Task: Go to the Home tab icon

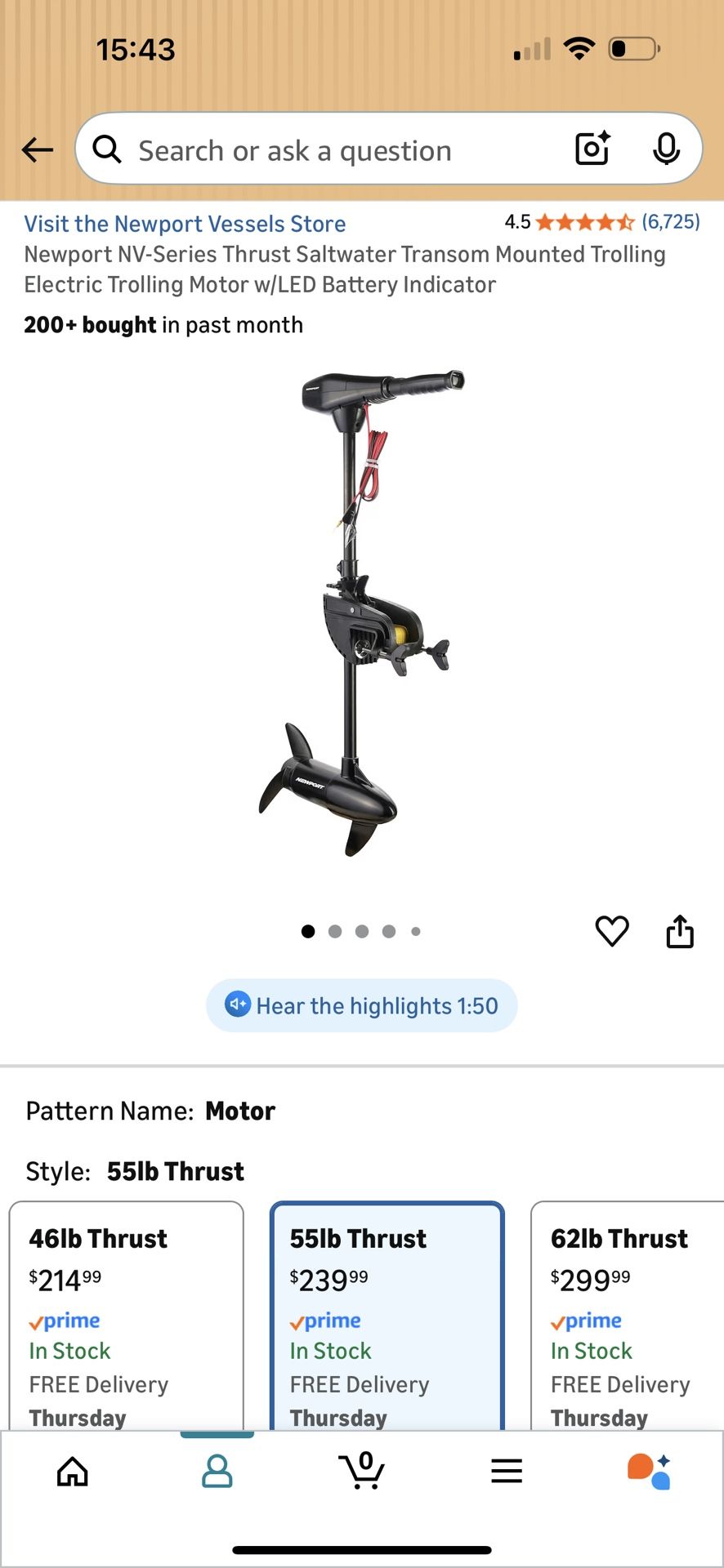Action: point(72,1470)
